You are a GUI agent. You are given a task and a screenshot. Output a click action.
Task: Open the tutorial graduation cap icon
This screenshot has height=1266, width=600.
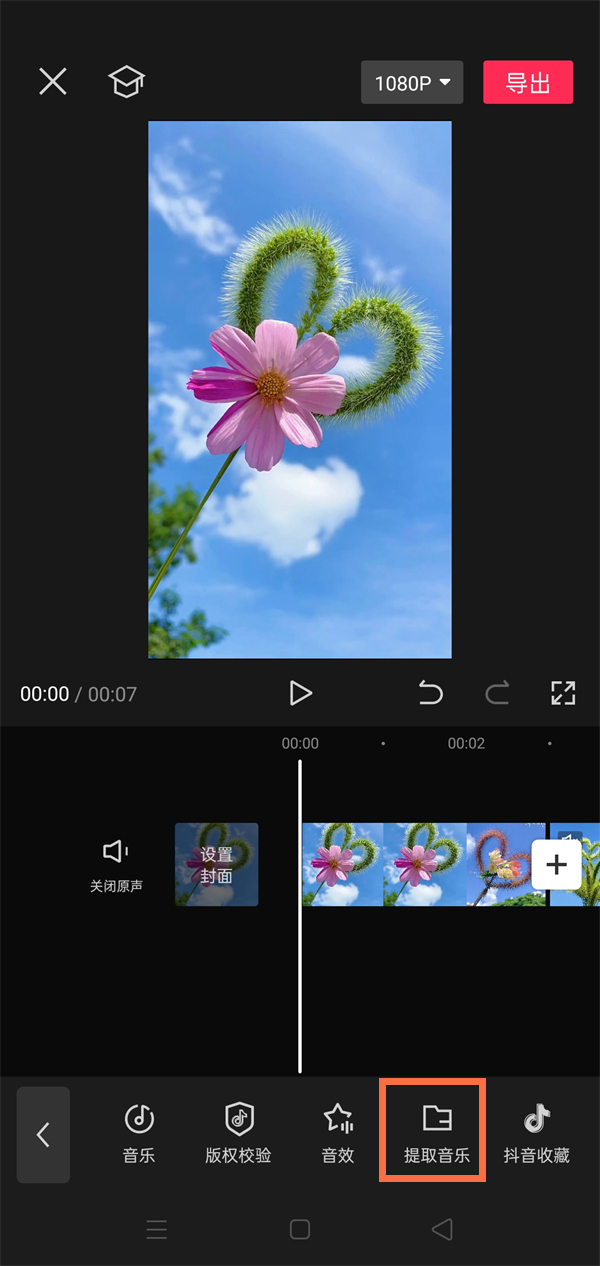tap(126, 82)
